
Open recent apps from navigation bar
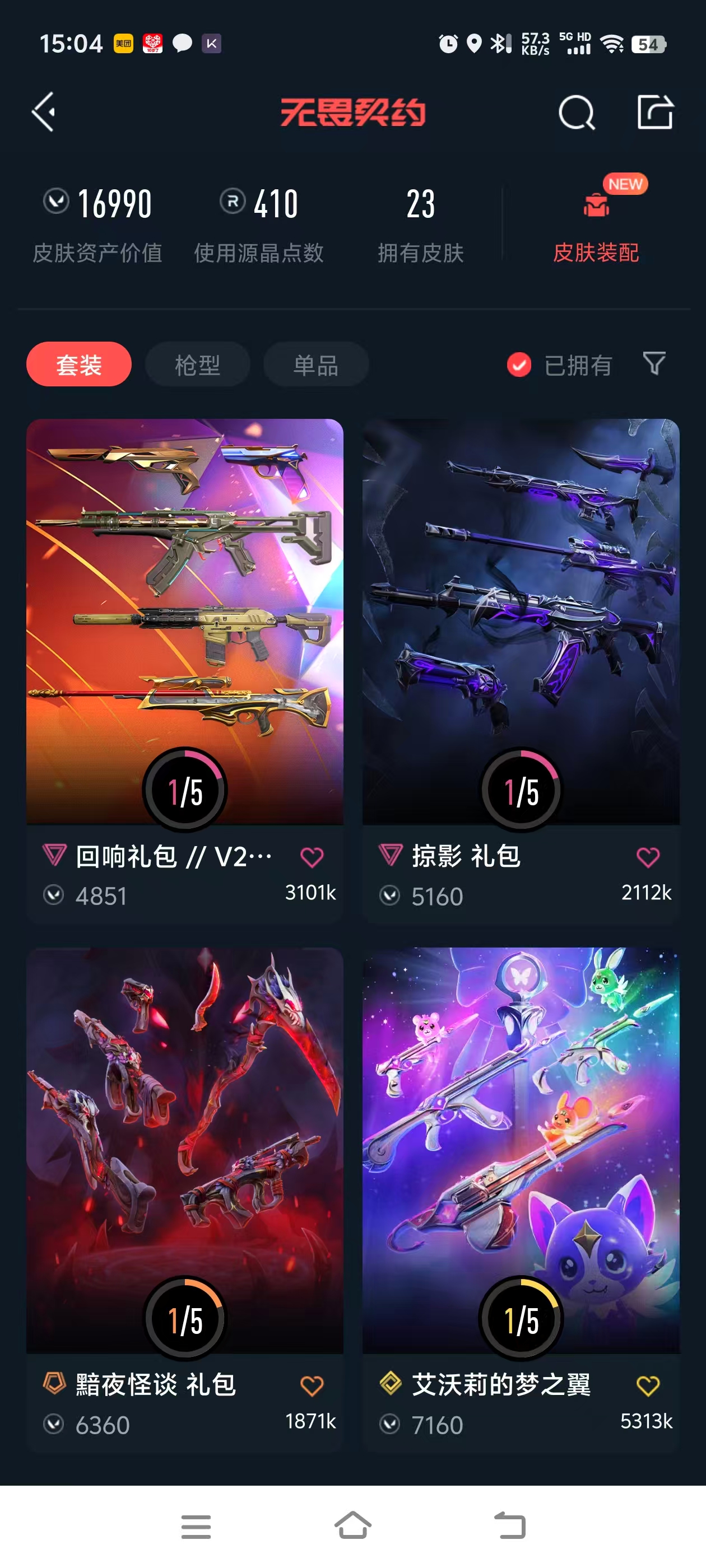coord(196,1527)
